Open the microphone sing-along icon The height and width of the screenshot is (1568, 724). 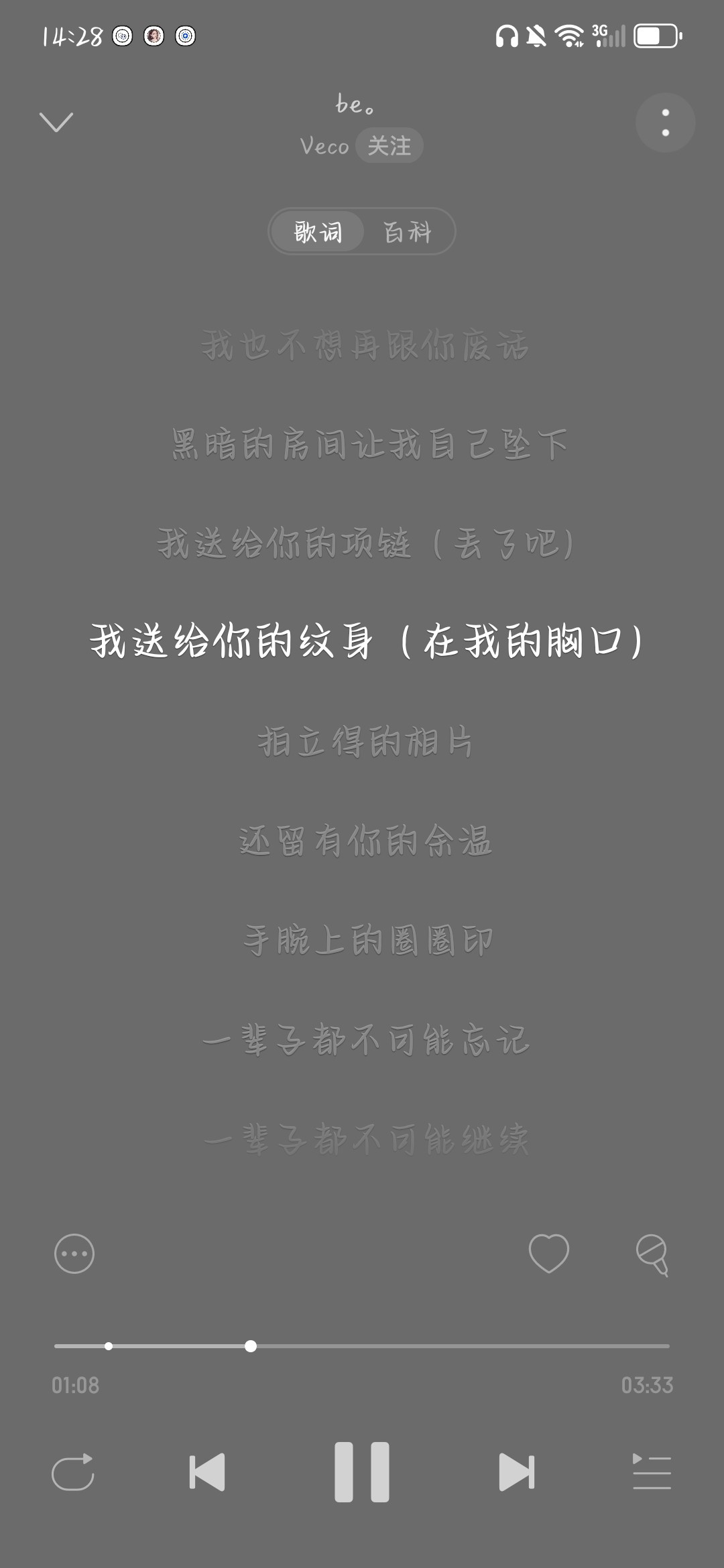click(x=652, y=1254)
